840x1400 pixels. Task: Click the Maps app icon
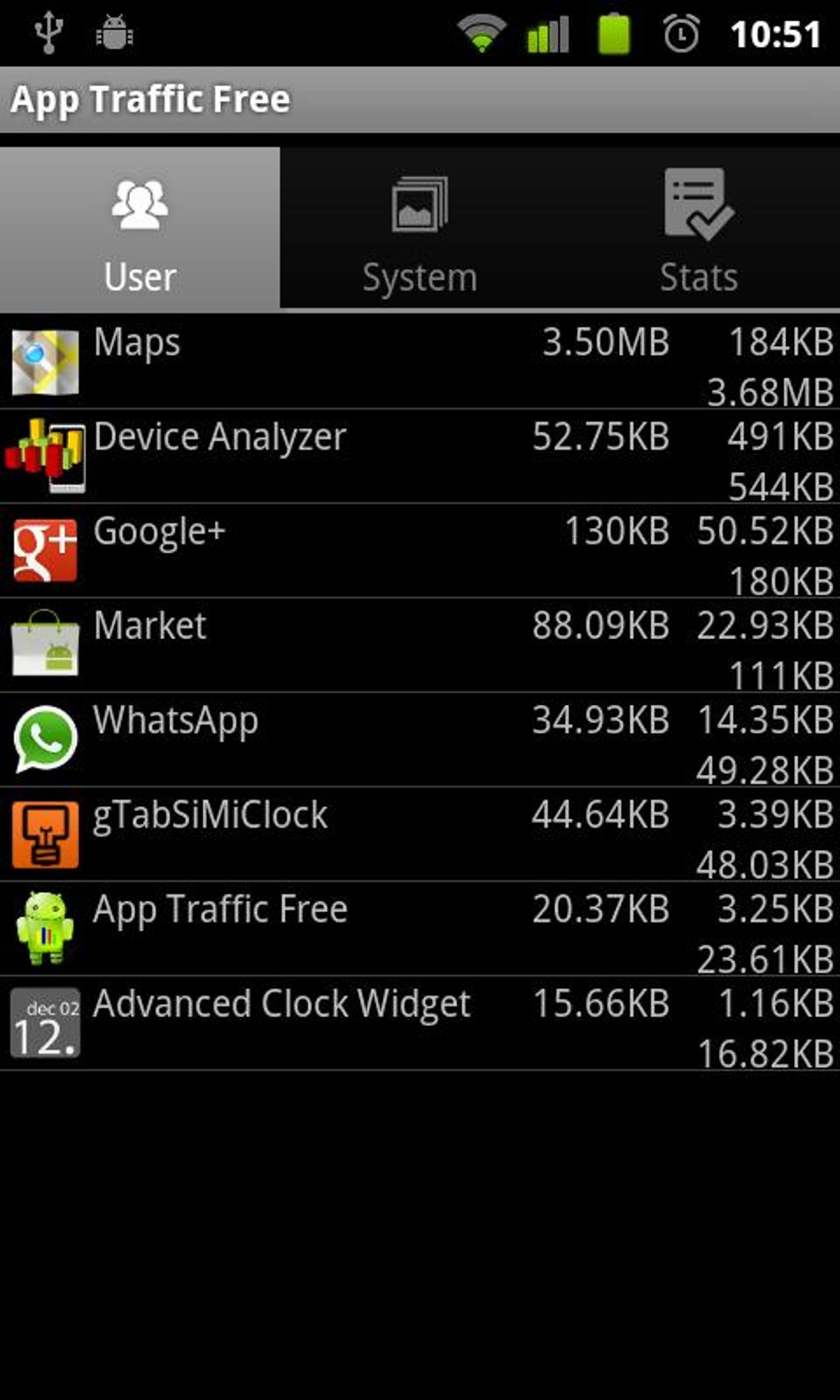coord(44,362)
